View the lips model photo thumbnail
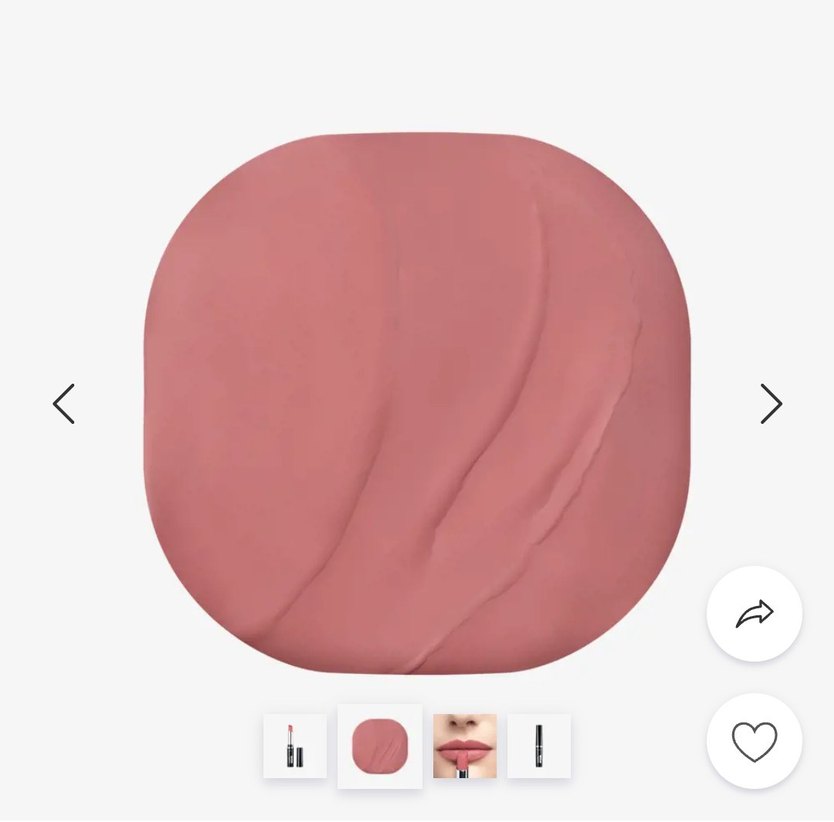Image resolution: width=834 pixels, height=822 pixels. coord(465,746)
